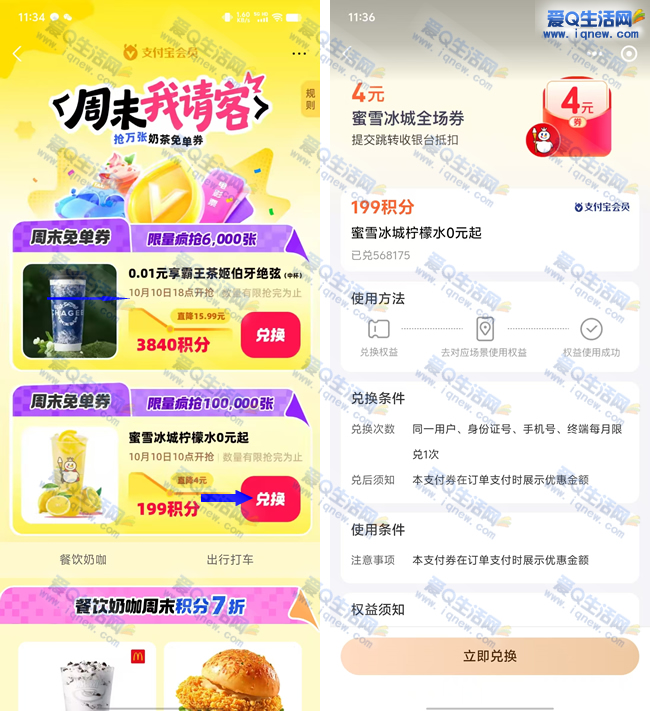
Task: Open the 规则 rules tab
Action: point(310,99)
